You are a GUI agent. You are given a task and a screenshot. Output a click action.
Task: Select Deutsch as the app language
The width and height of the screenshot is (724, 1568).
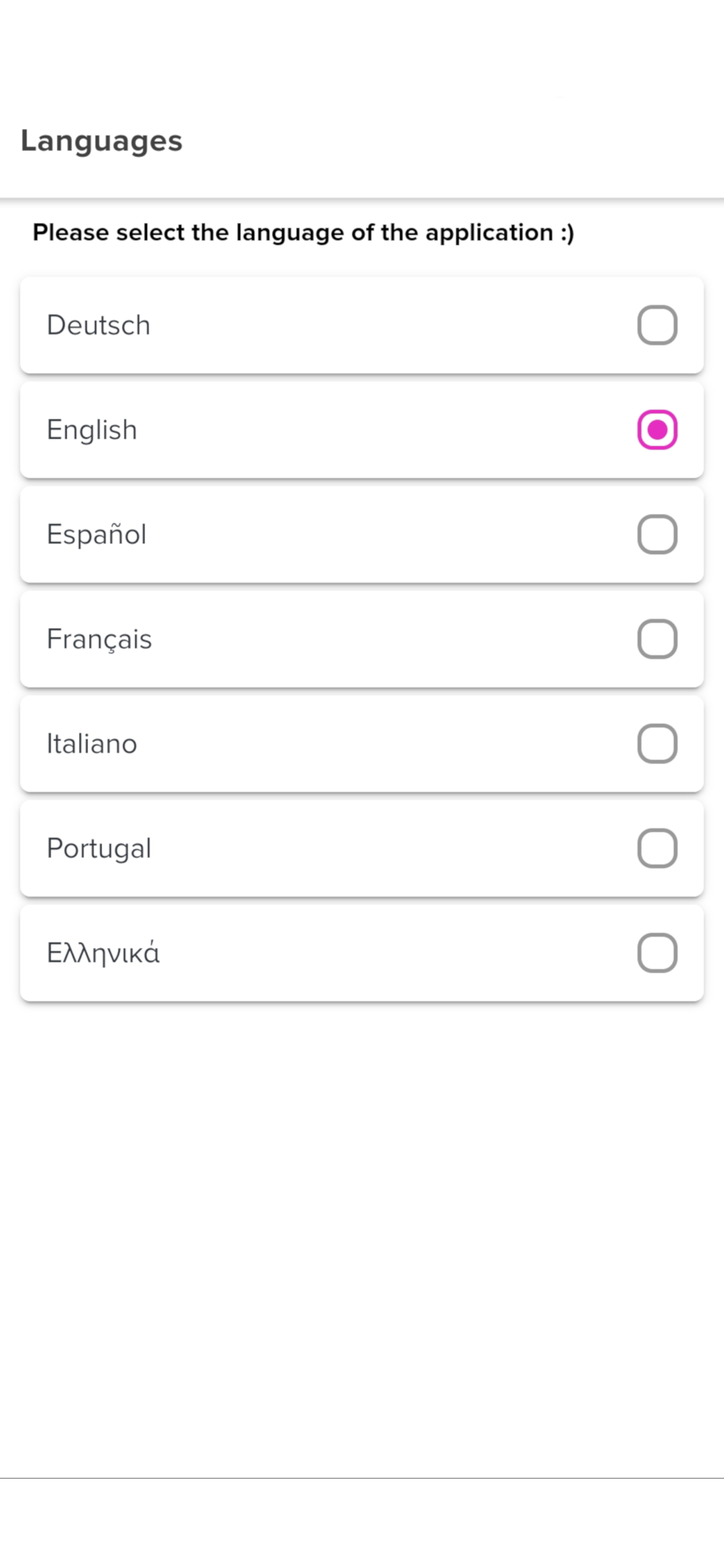[x=361, y=325]
